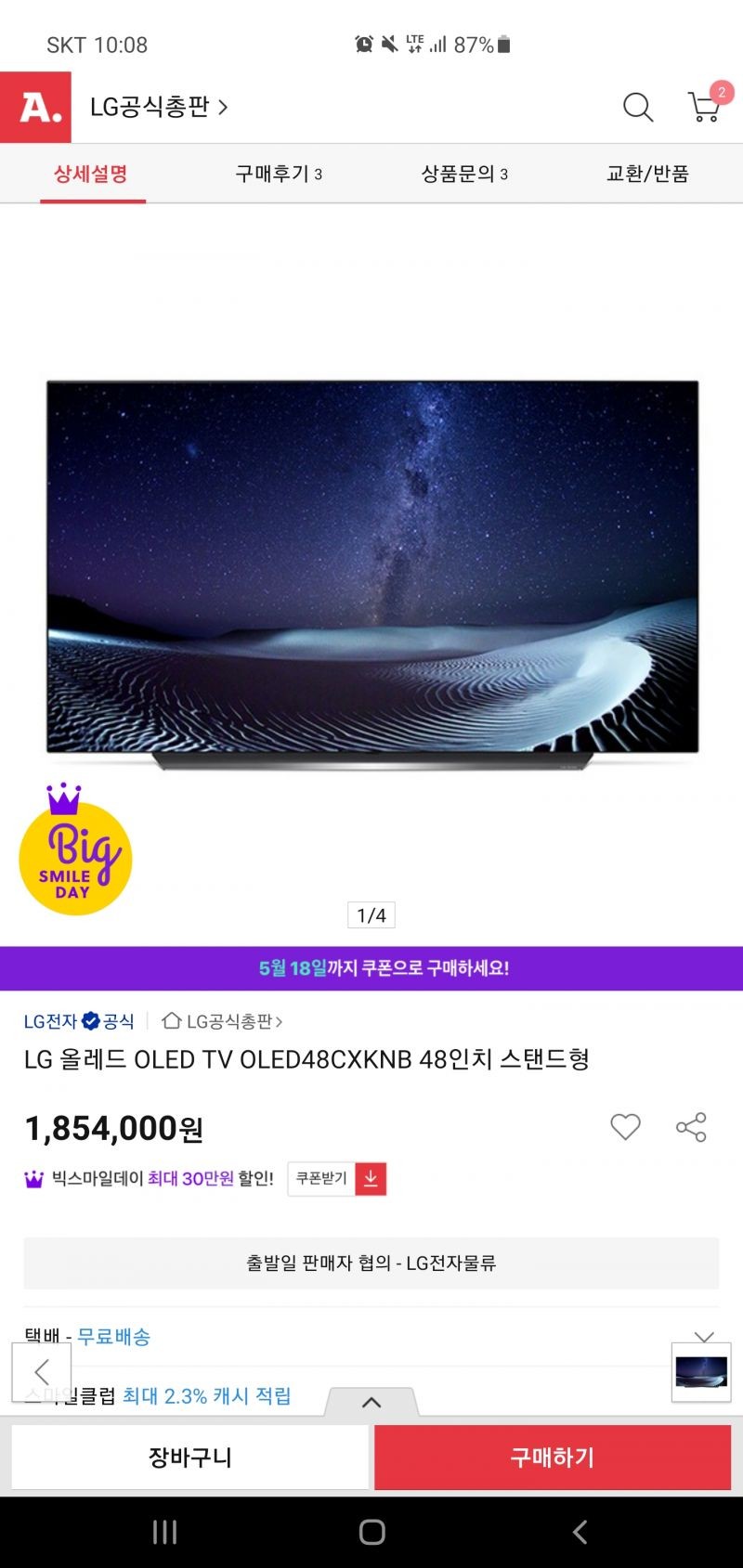Tap the system home button
The height and width of the screenshot is (1568, 743).
(x=371, y=1532)
